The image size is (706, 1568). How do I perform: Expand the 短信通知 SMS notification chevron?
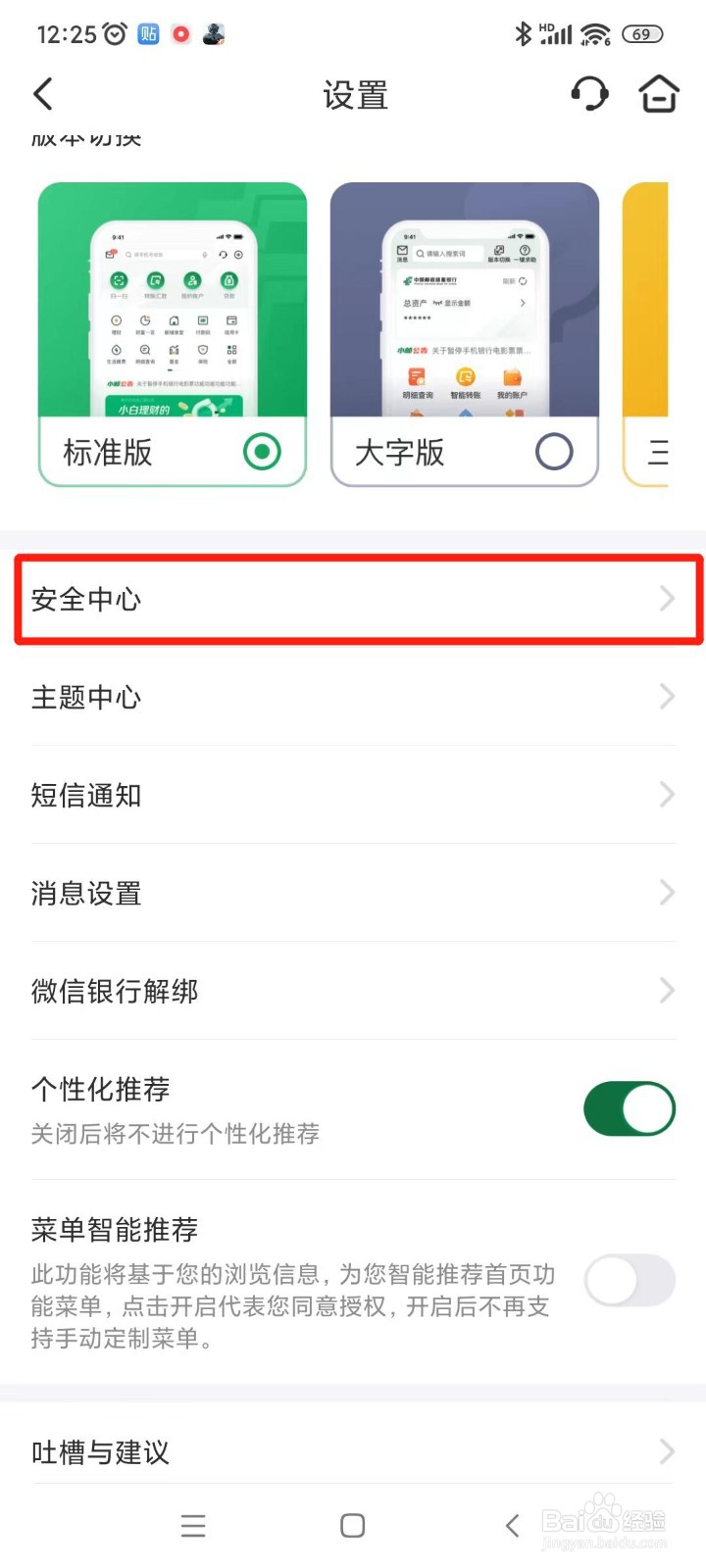(x=667, y=795)
